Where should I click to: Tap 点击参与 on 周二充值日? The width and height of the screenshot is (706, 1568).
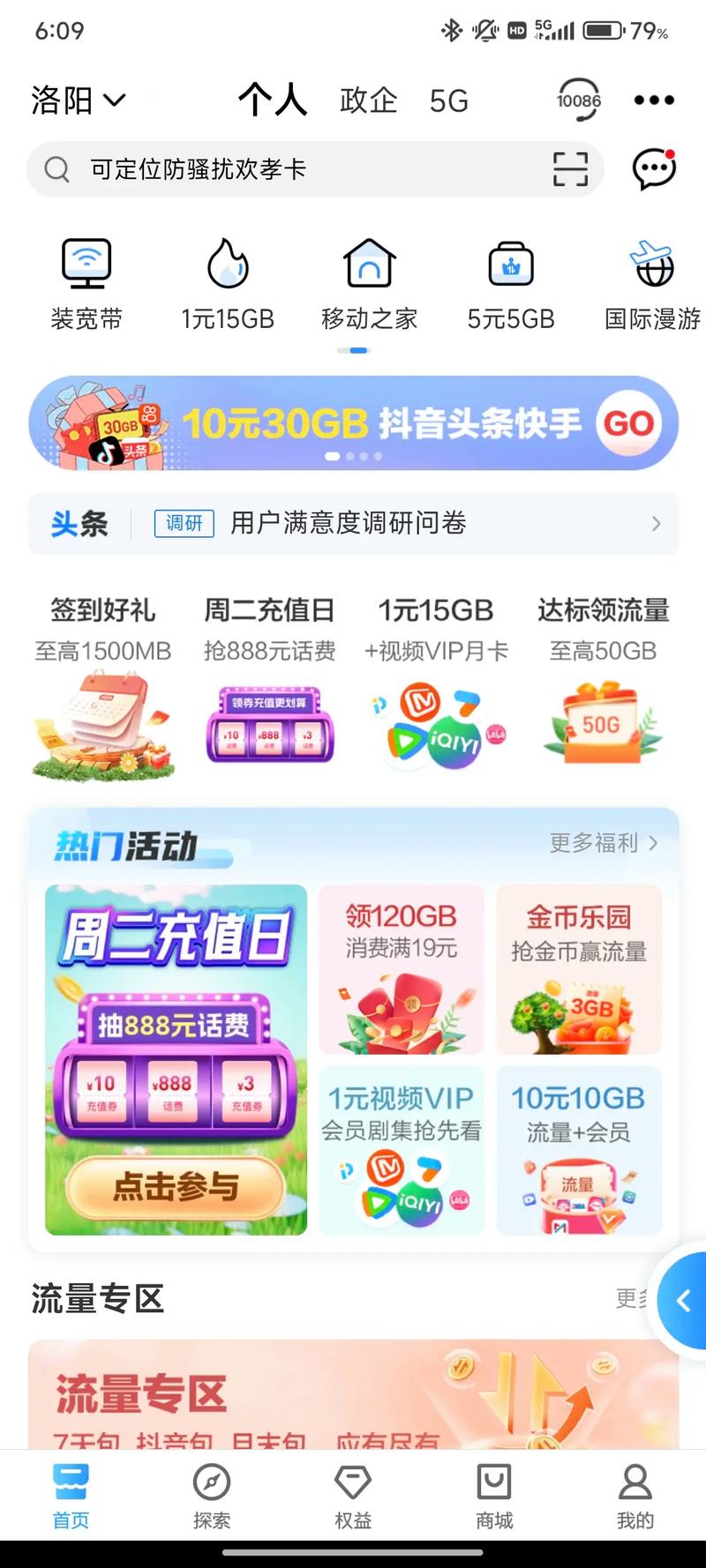click(176, 1186)
